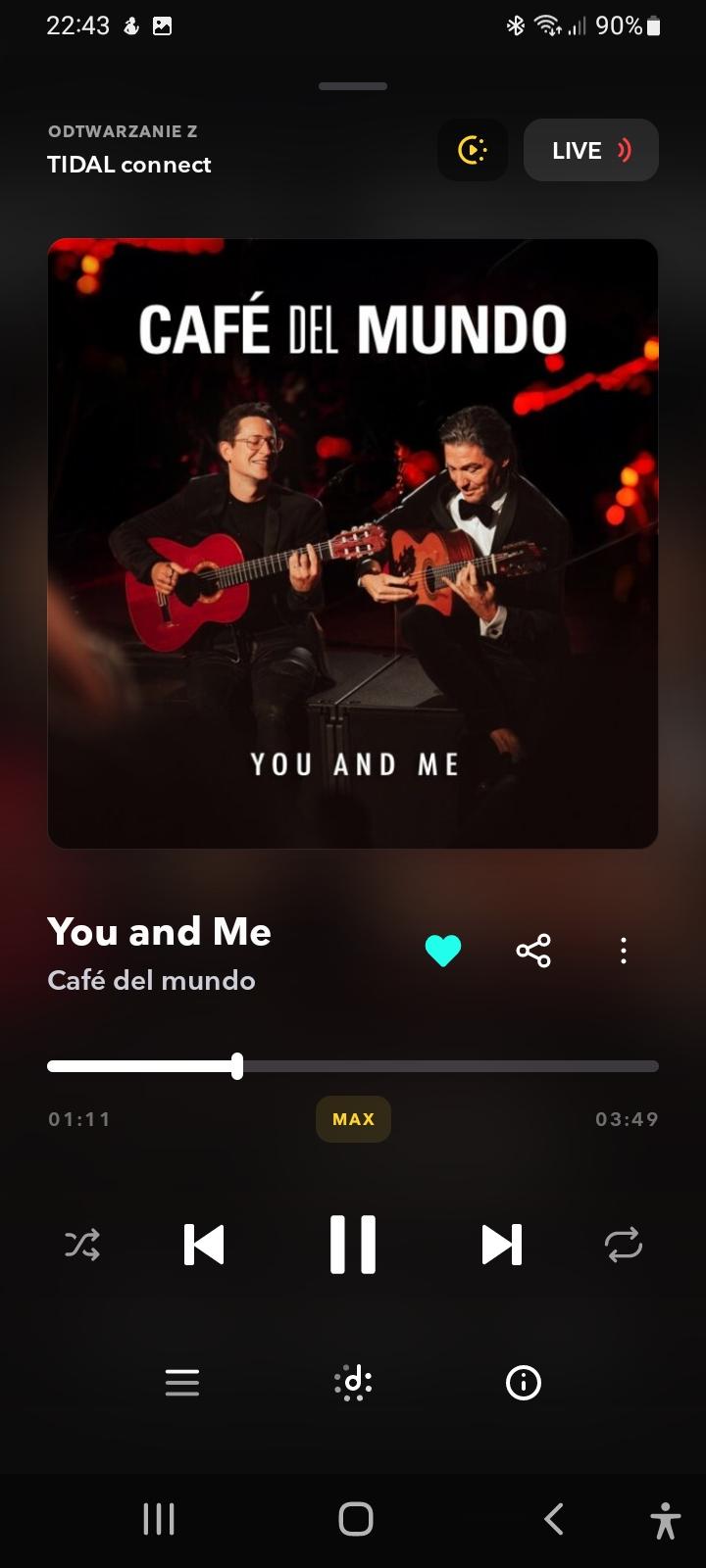706x1568 pixels.
Task: Skip to the next track
Action: click(501, 1245)
